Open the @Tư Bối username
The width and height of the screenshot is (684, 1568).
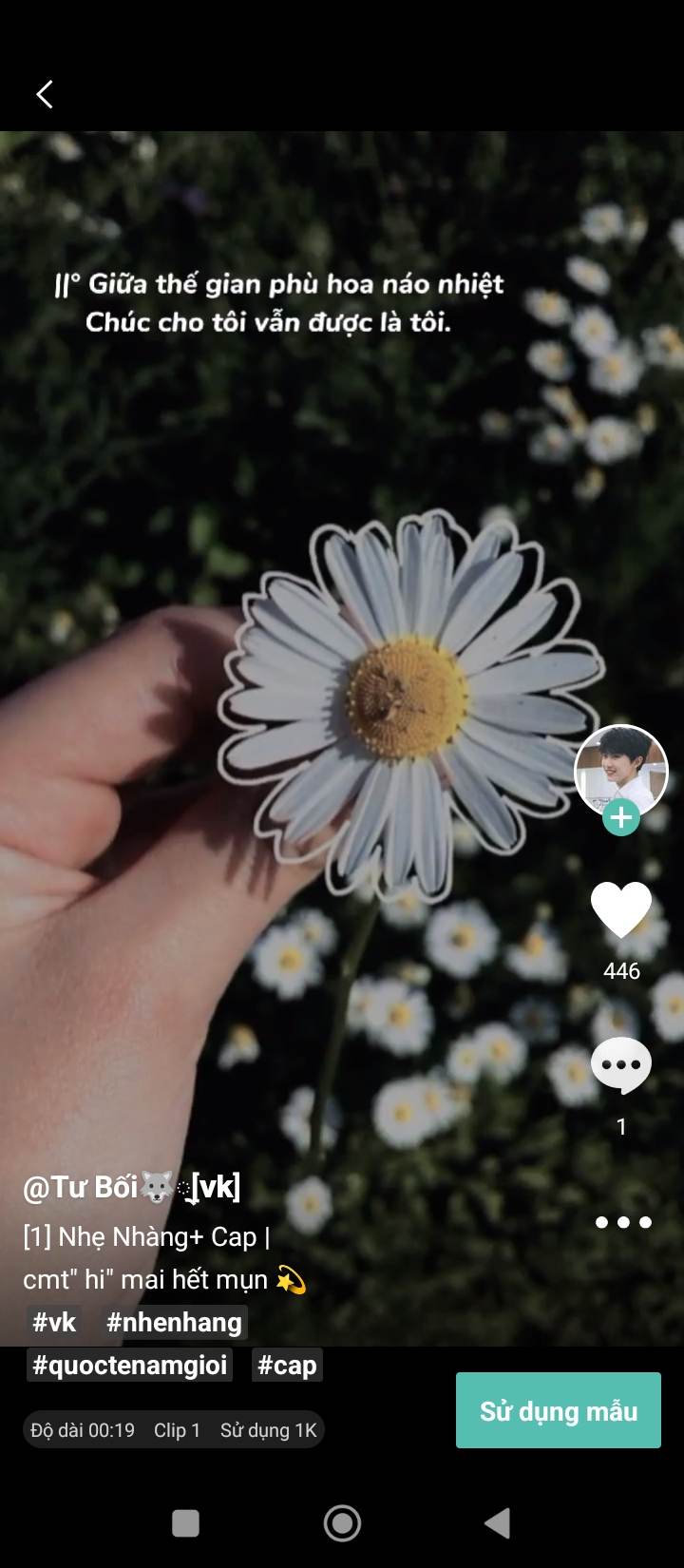[131, 1187]
